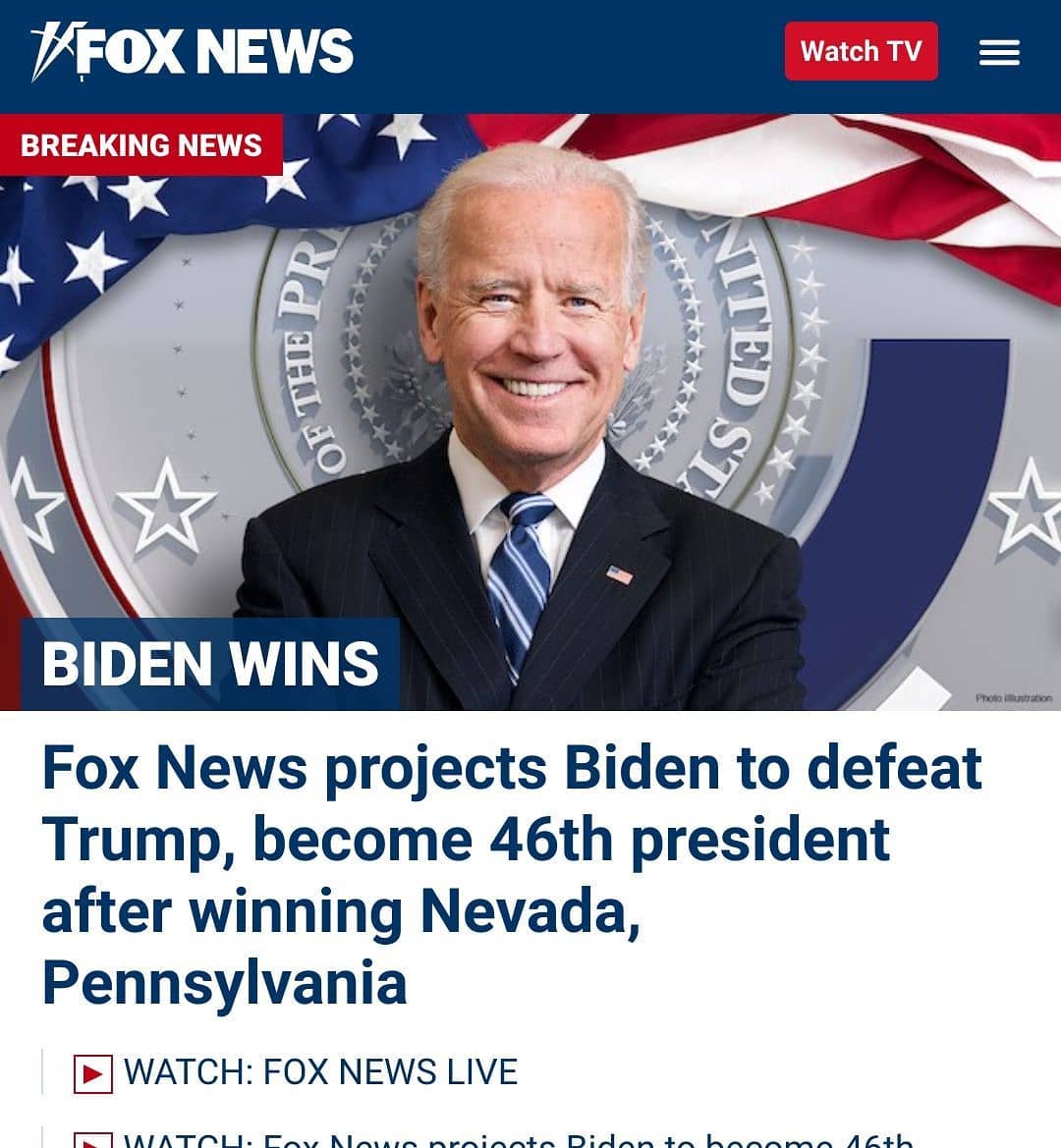Open the hamburger menu
The height and width of the screenshot is (1148, 1061).
point(999,52)
